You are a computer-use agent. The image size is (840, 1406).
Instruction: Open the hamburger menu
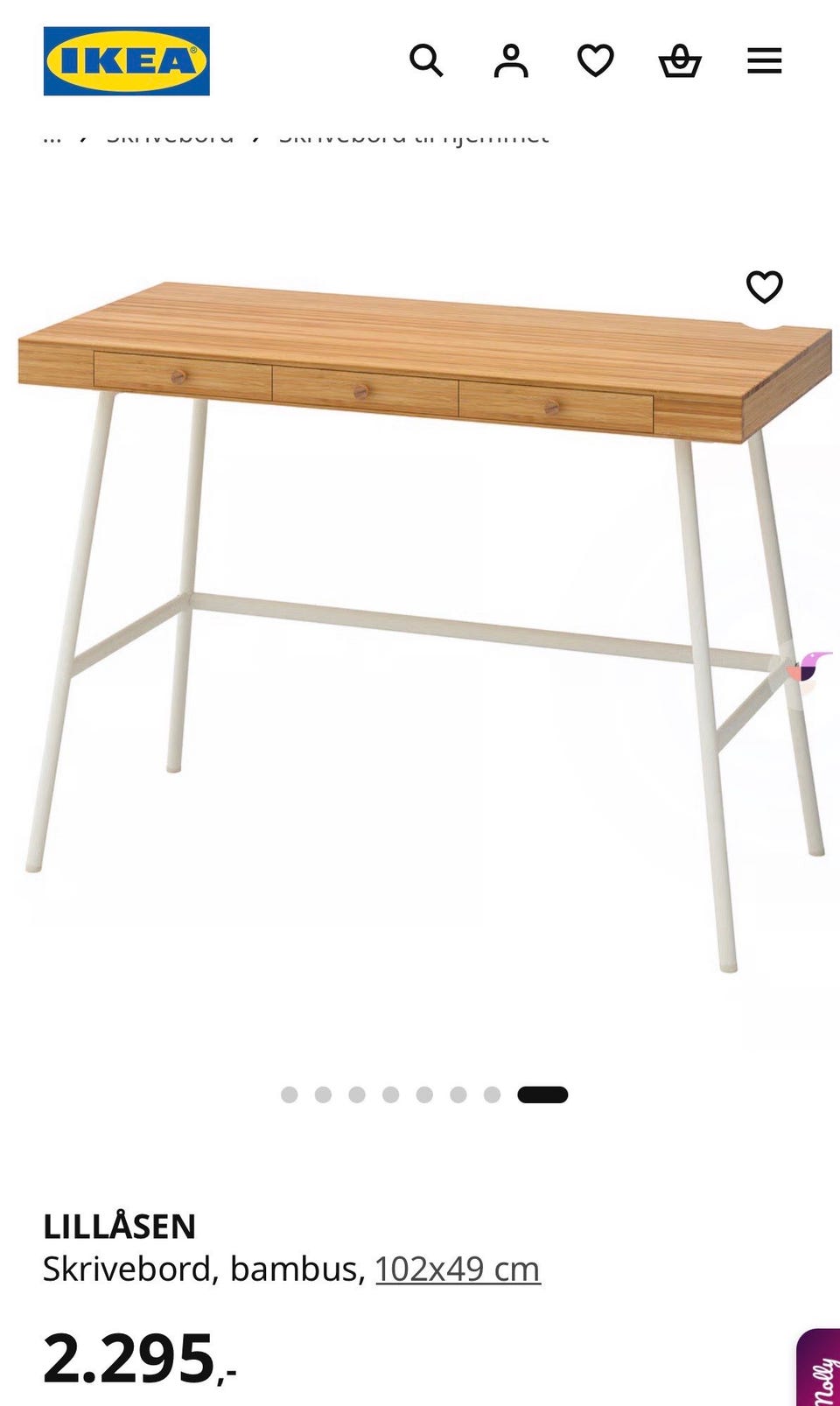point(764,61)
